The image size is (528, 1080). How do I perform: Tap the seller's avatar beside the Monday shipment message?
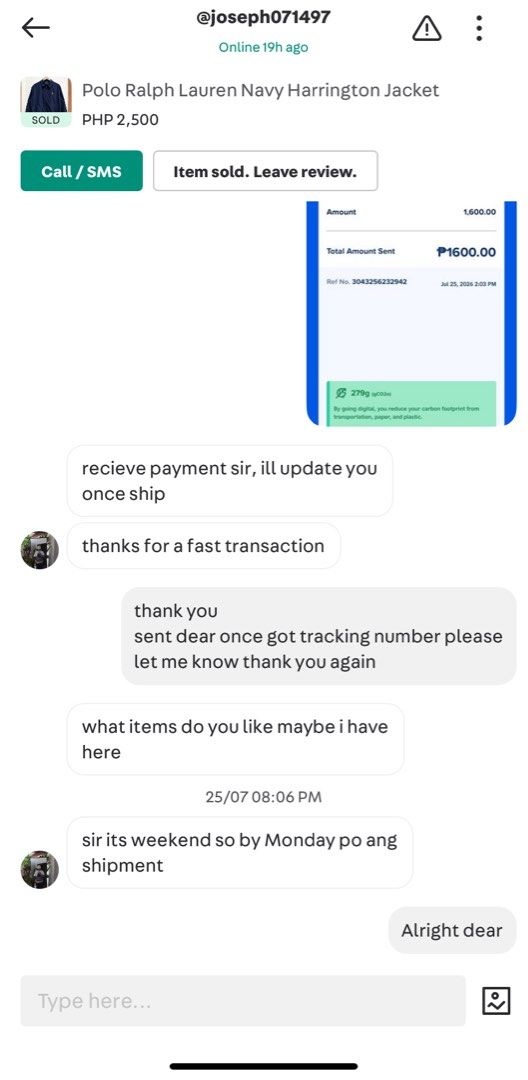[x=39, y=869]
